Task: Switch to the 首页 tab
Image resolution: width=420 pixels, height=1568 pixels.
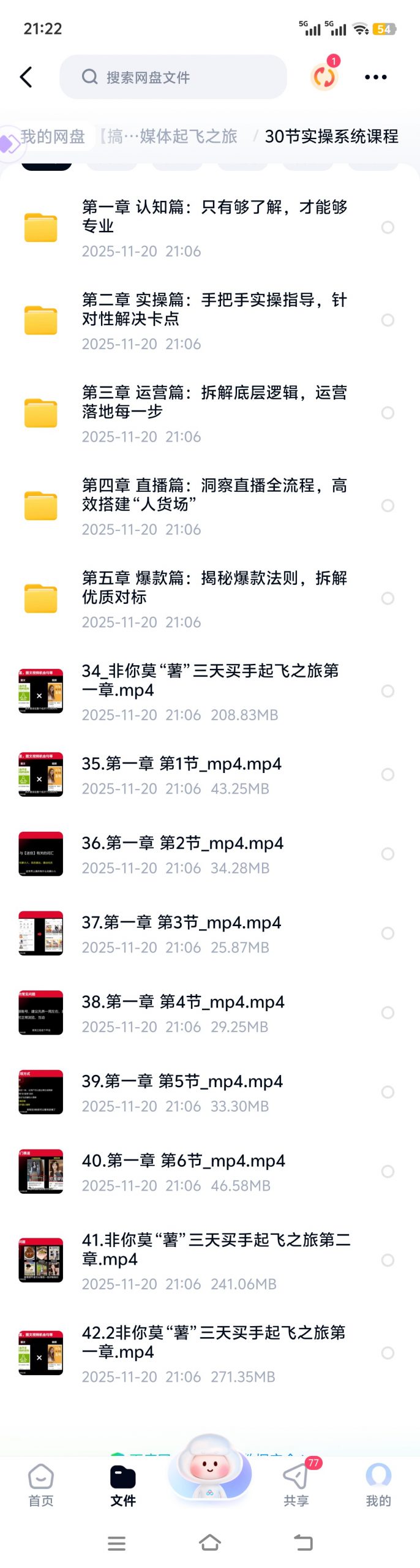Action: tap(41, 1485)
